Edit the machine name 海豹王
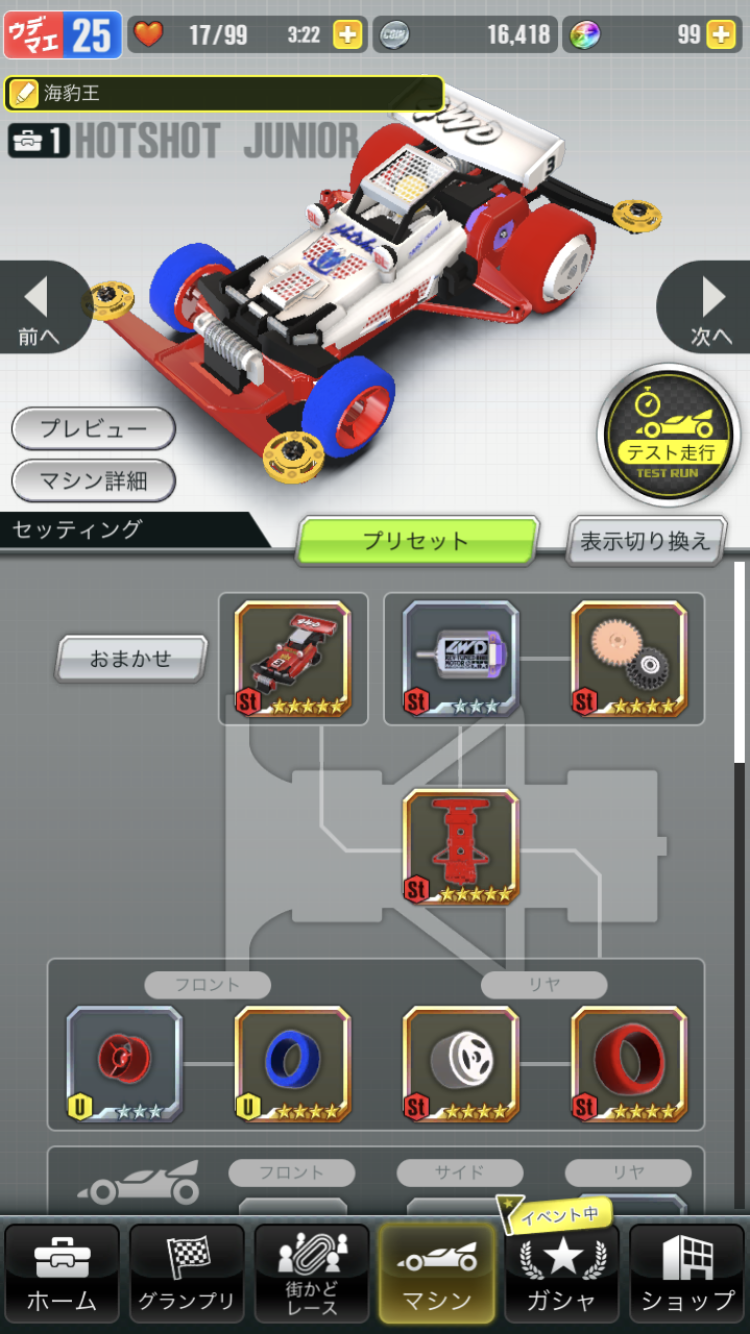Screen dimensions: 750x1334 coord(224,94)
